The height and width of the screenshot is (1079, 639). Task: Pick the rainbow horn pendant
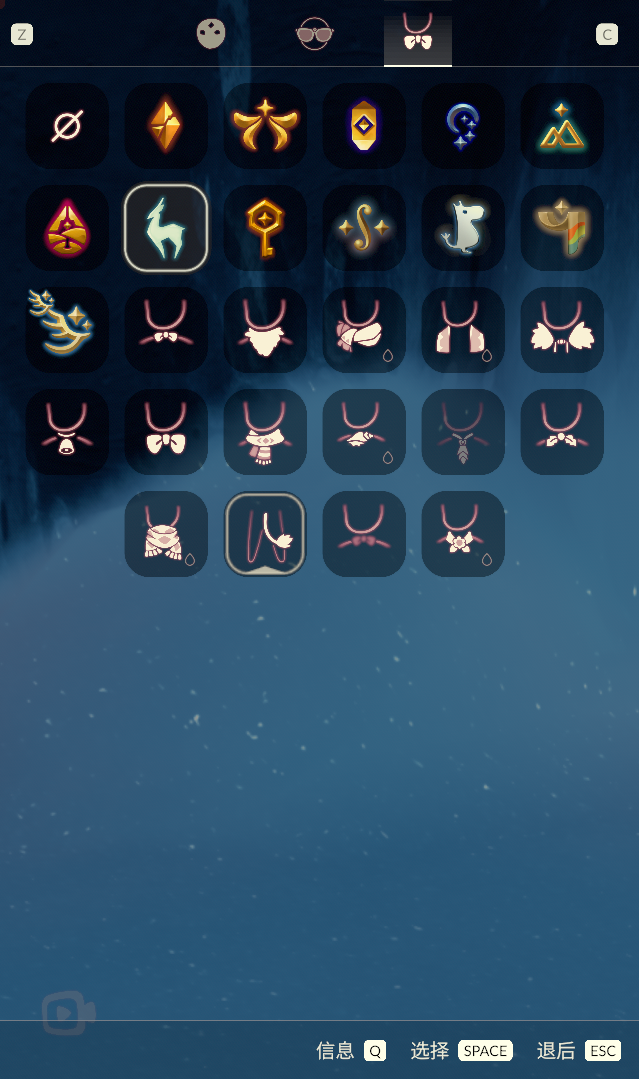562,228
